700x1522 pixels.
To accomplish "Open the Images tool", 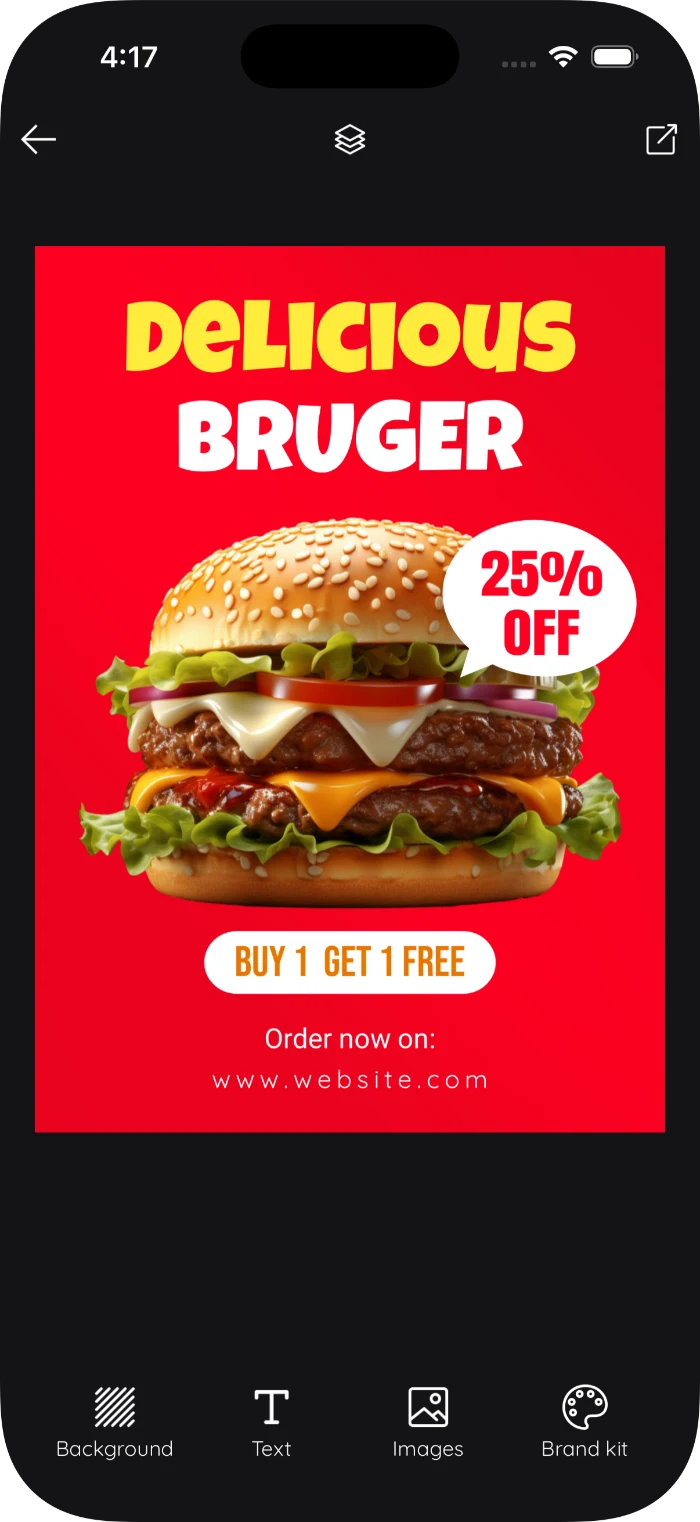I will pyautogui.click(x=428, y=1421).
